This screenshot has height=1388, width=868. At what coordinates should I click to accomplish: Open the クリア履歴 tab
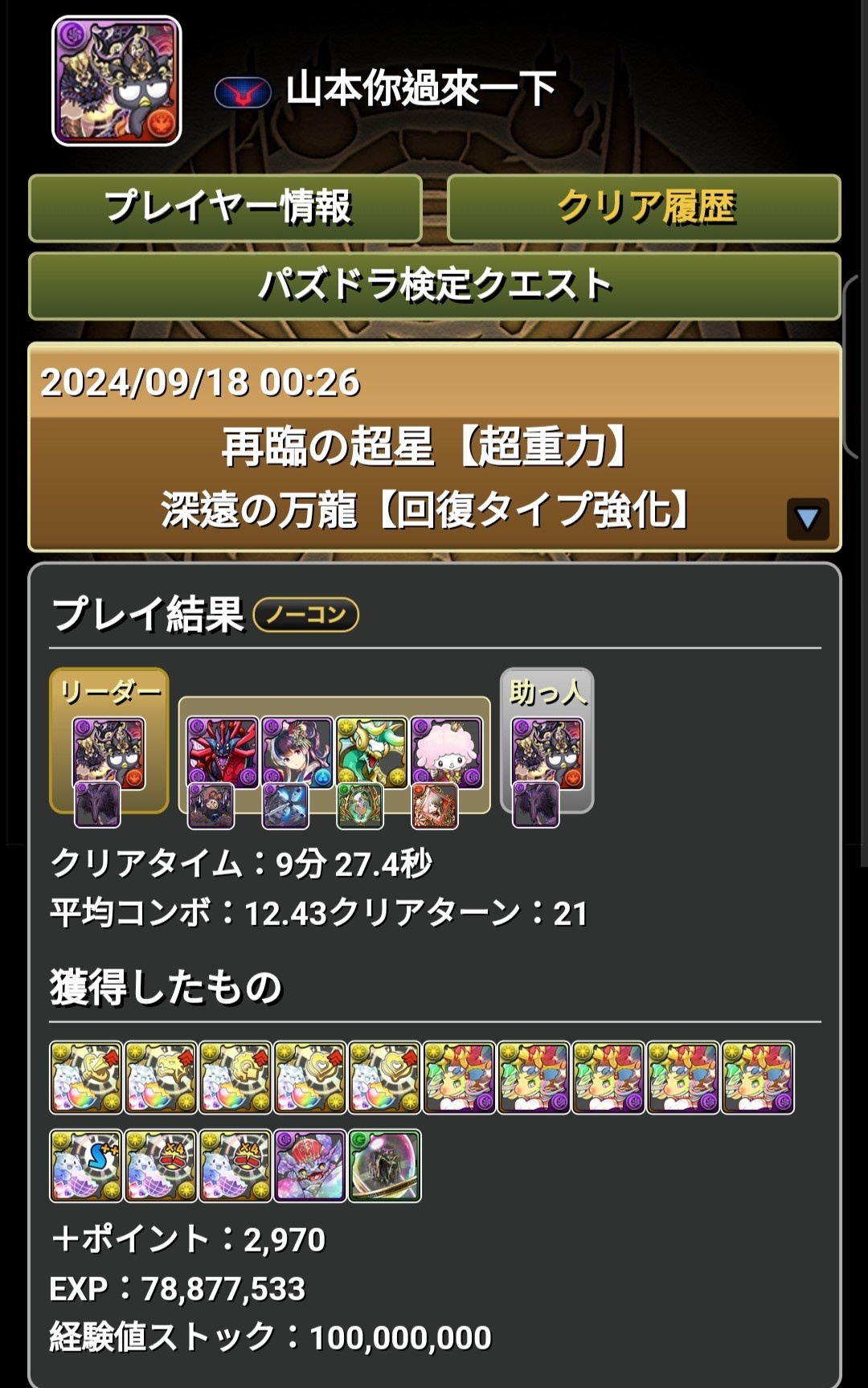[x=644, y=208]
